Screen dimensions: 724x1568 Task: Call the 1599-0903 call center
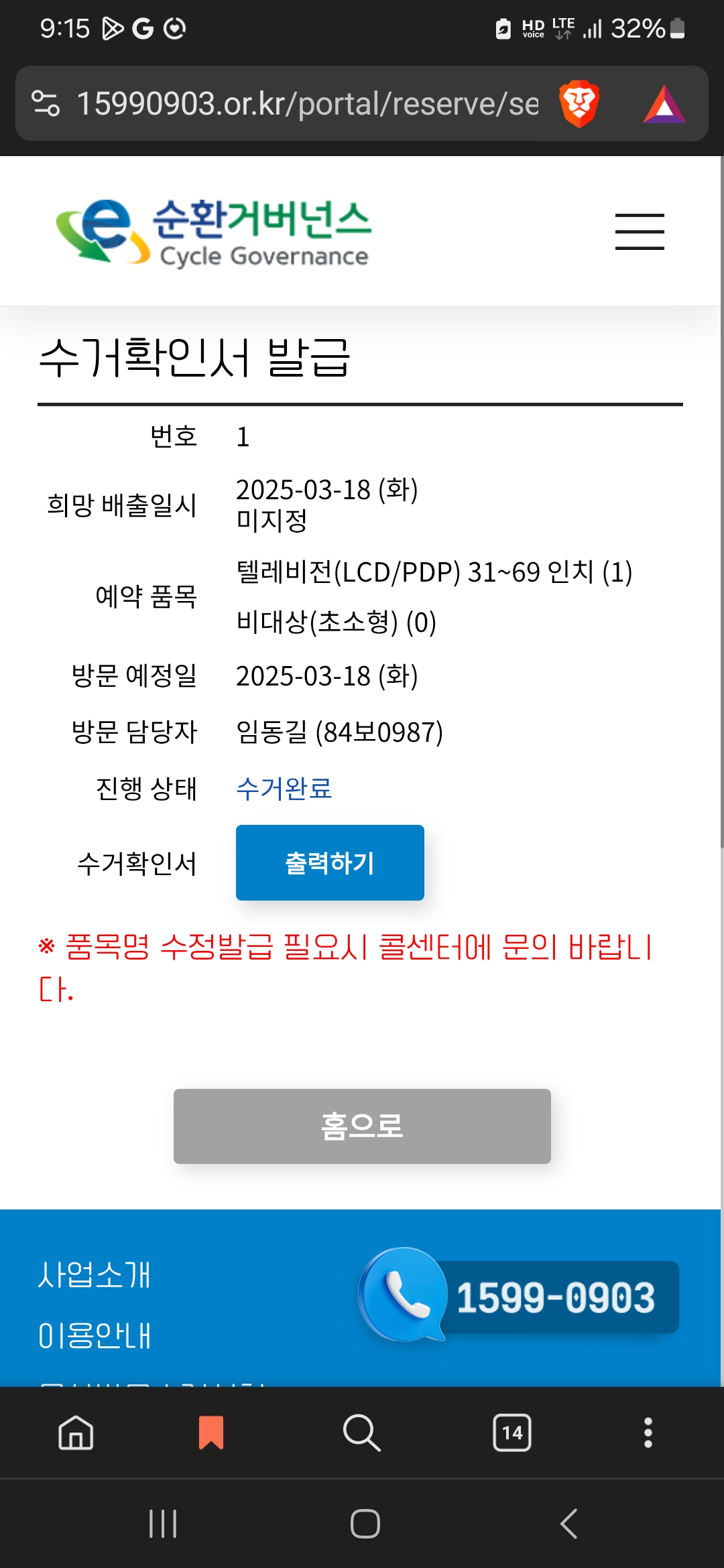tap(520, 1296)
